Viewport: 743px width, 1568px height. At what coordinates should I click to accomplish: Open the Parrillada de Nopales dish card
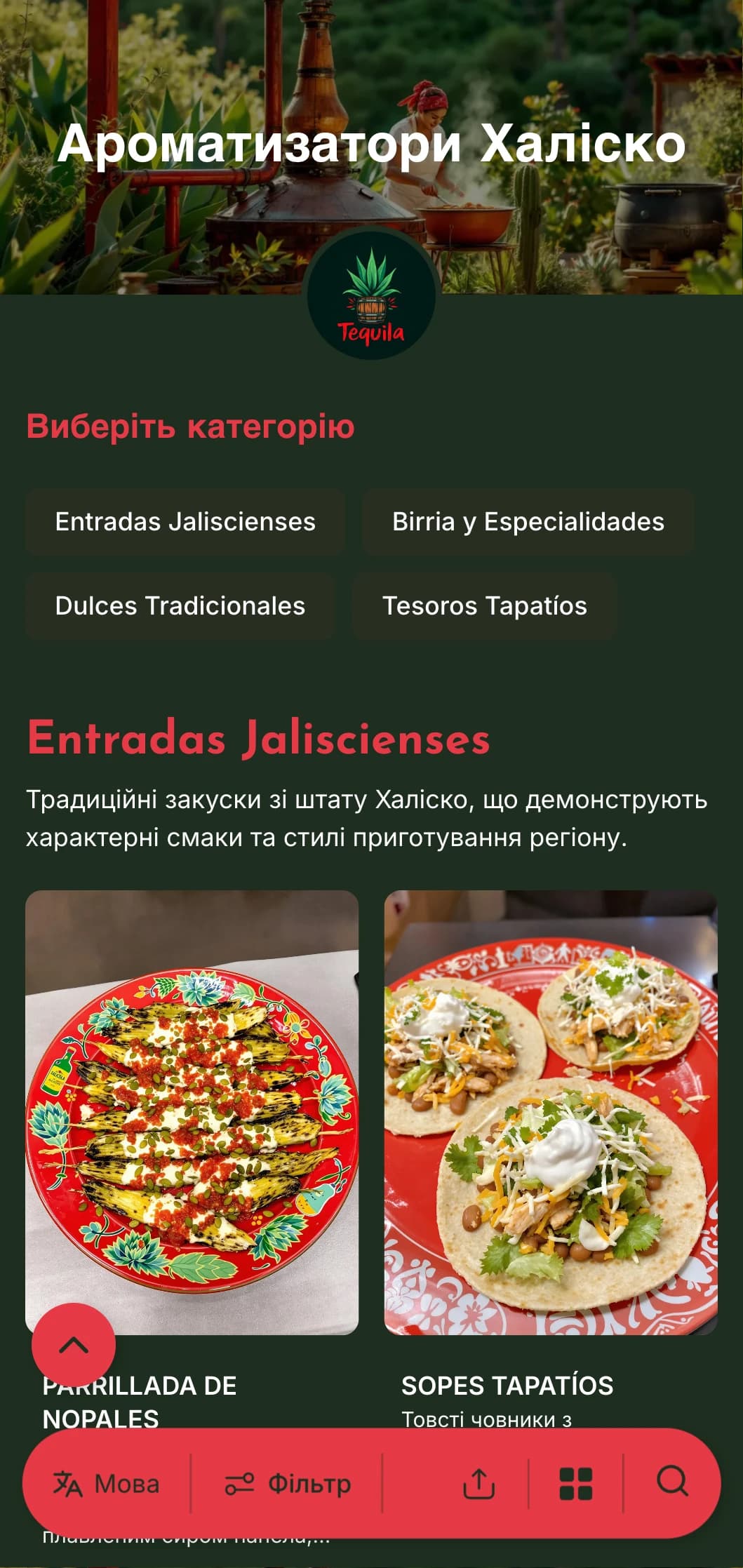click(192, 1112)
